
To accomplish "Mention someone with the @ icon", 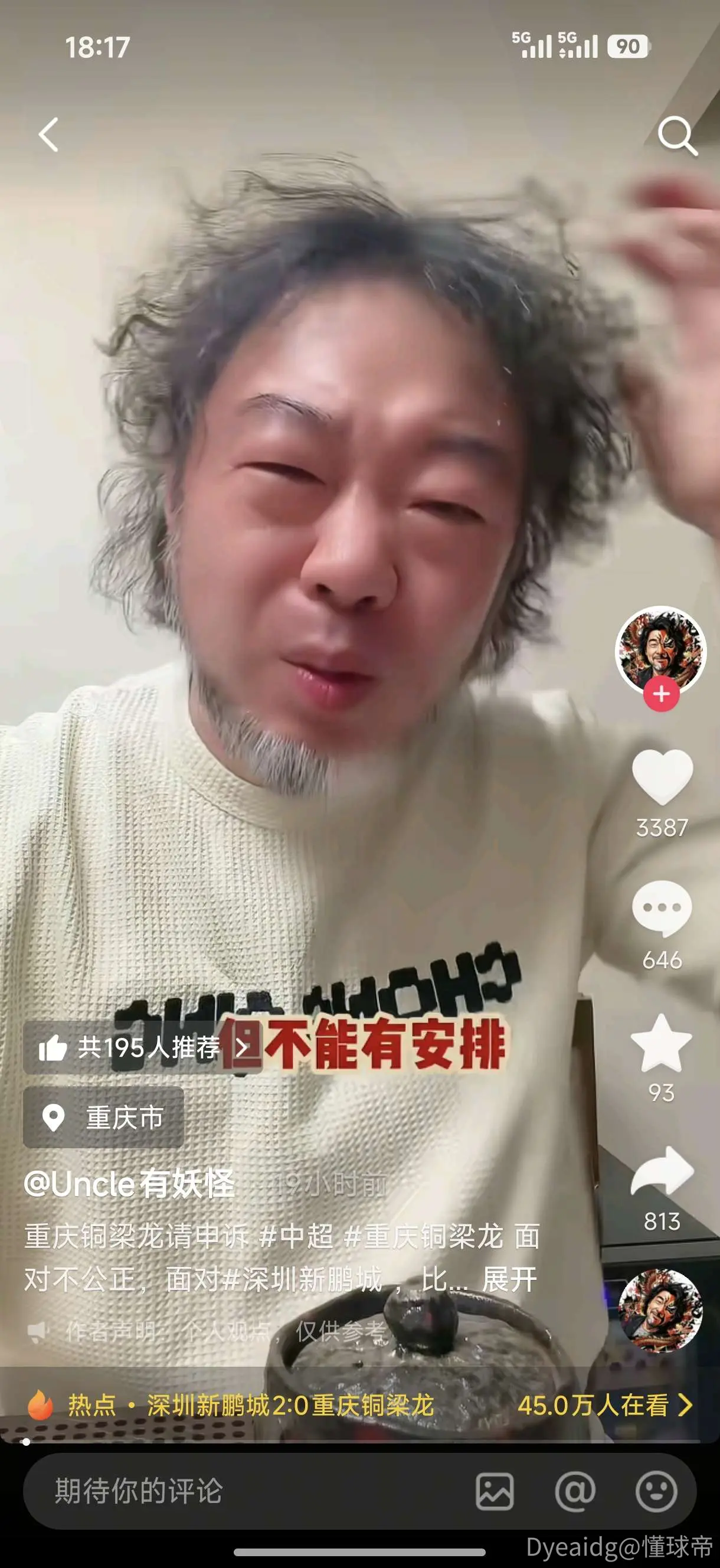I will tap(575, 1491).
